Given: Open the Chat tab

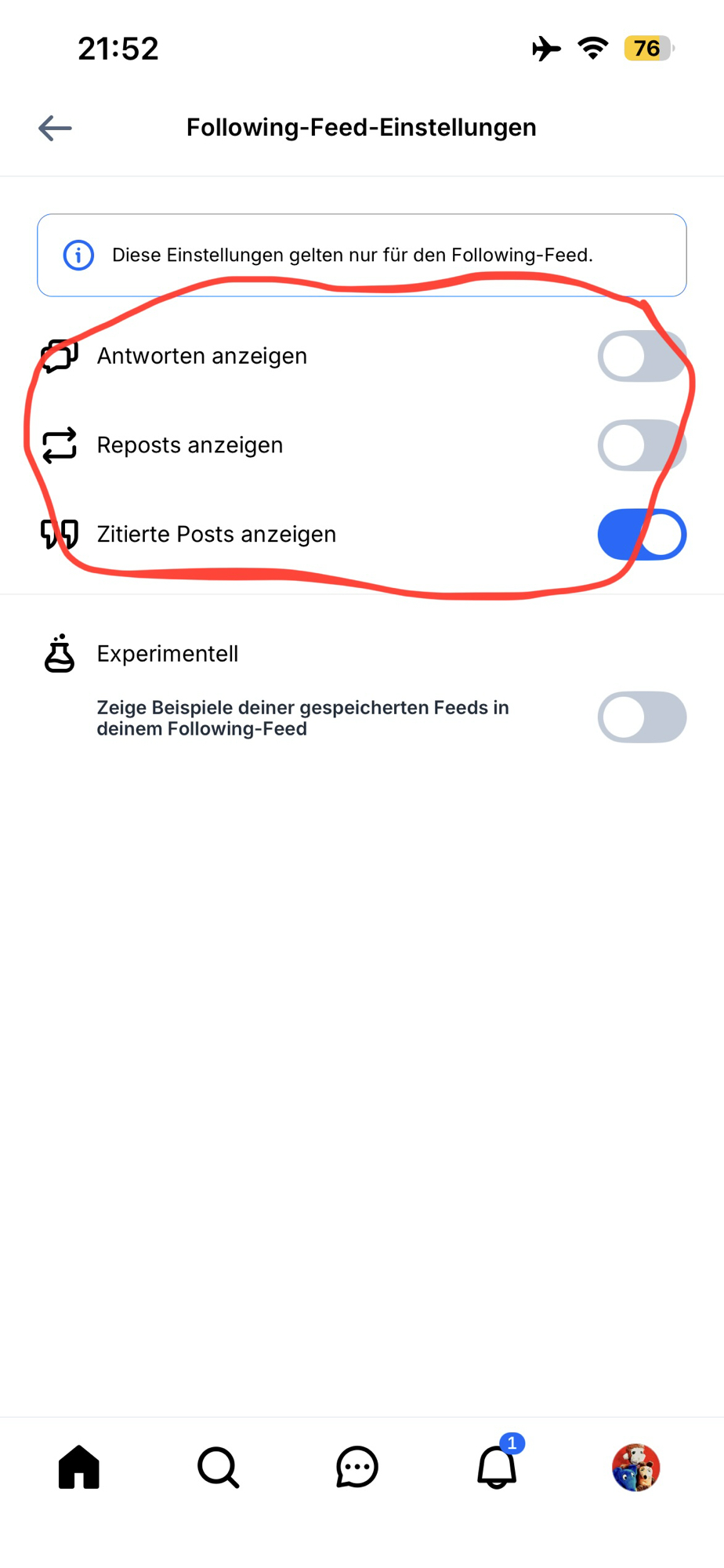Looking at the screenshot, I should 357,1467.
